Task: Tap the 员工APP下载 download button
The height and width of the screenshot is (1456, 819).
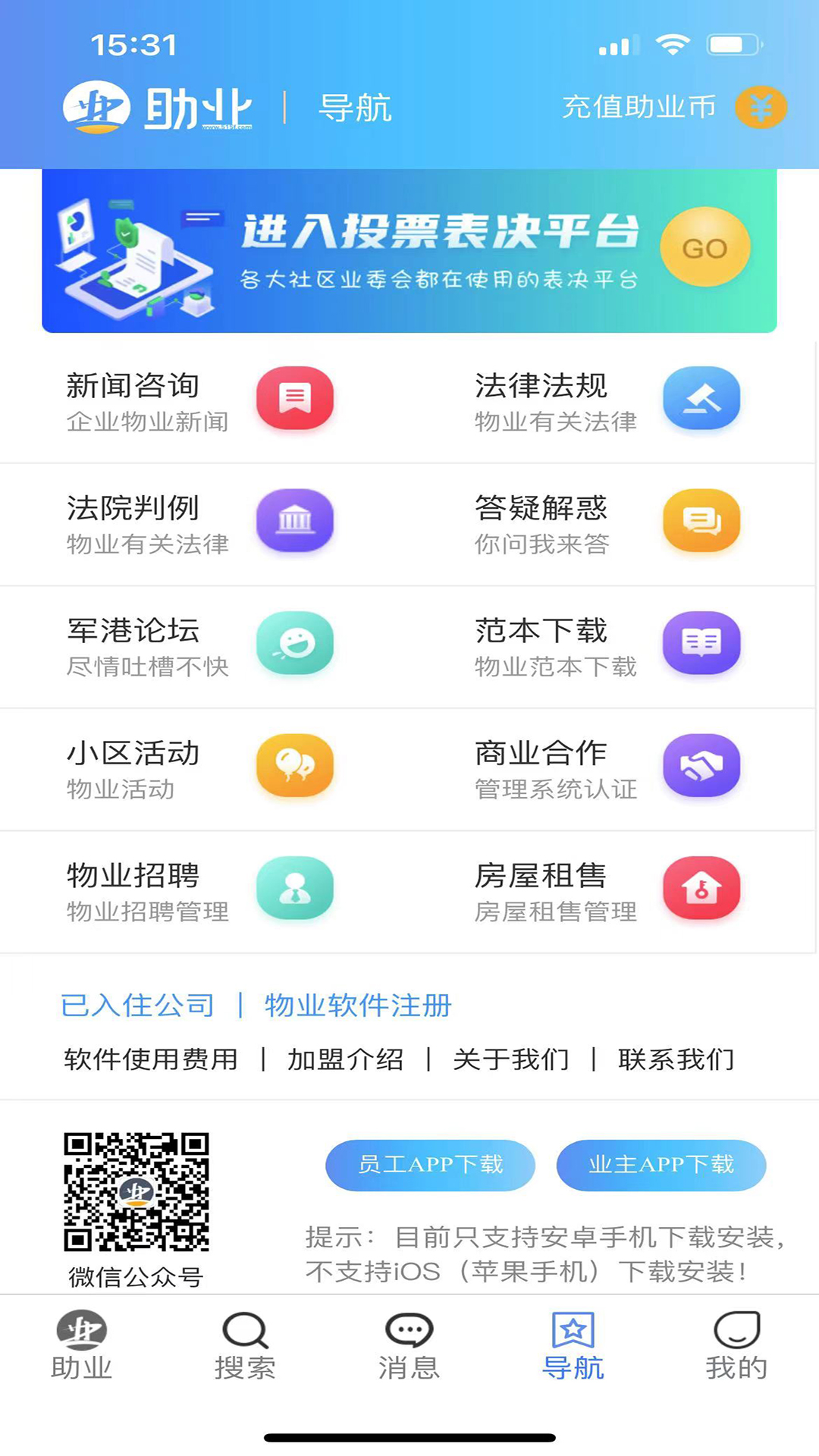Action: point(430,1166)
